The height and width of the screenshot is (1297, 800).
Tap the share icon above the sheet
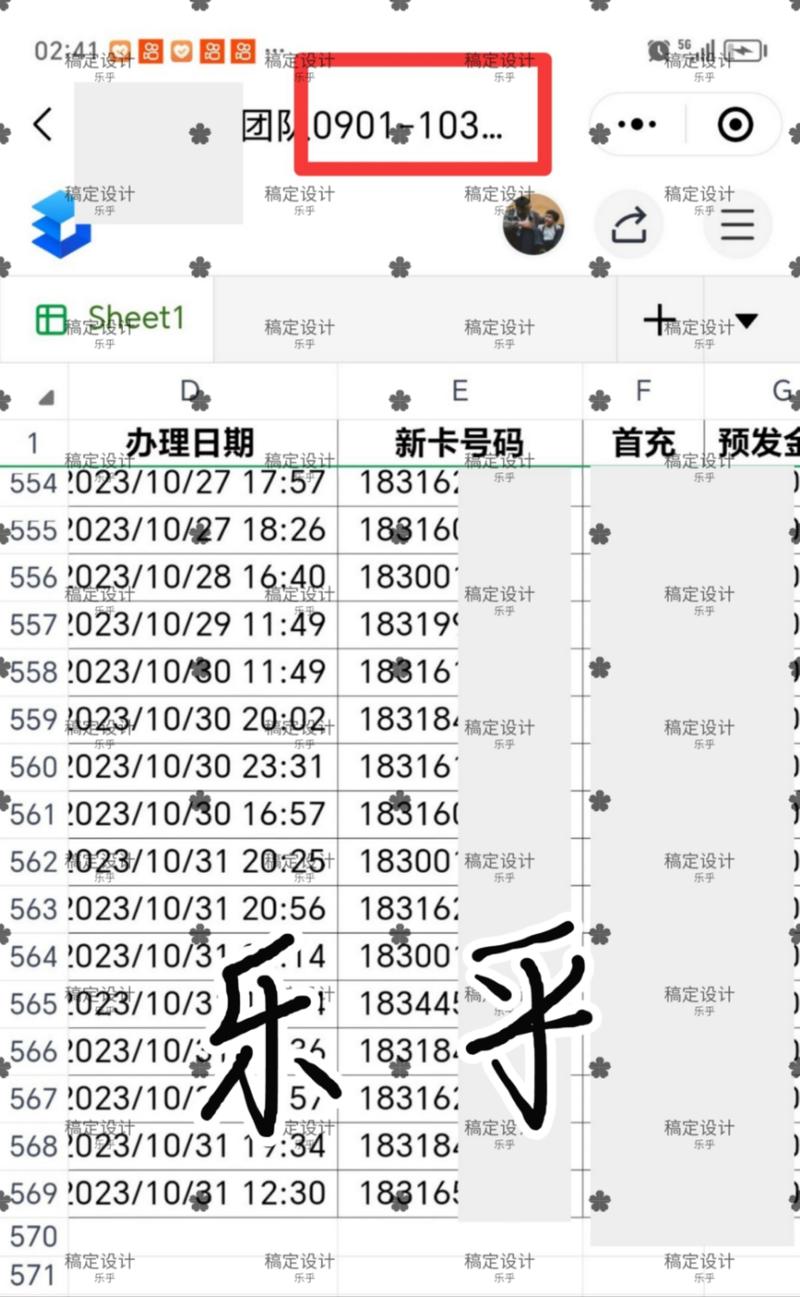629,225
